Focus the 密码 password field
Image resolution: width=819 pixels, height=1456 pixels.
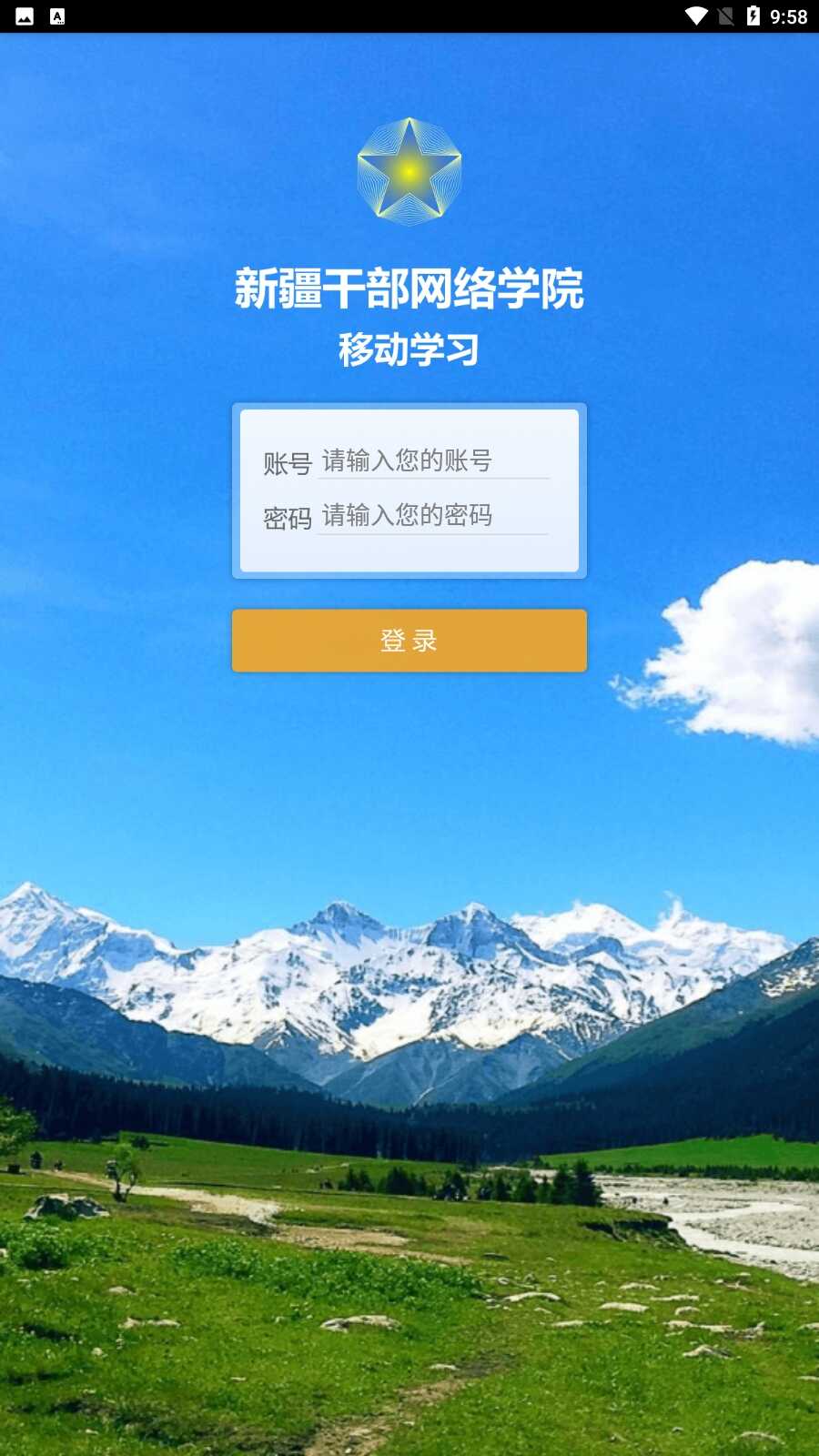(x=433, y=516)
